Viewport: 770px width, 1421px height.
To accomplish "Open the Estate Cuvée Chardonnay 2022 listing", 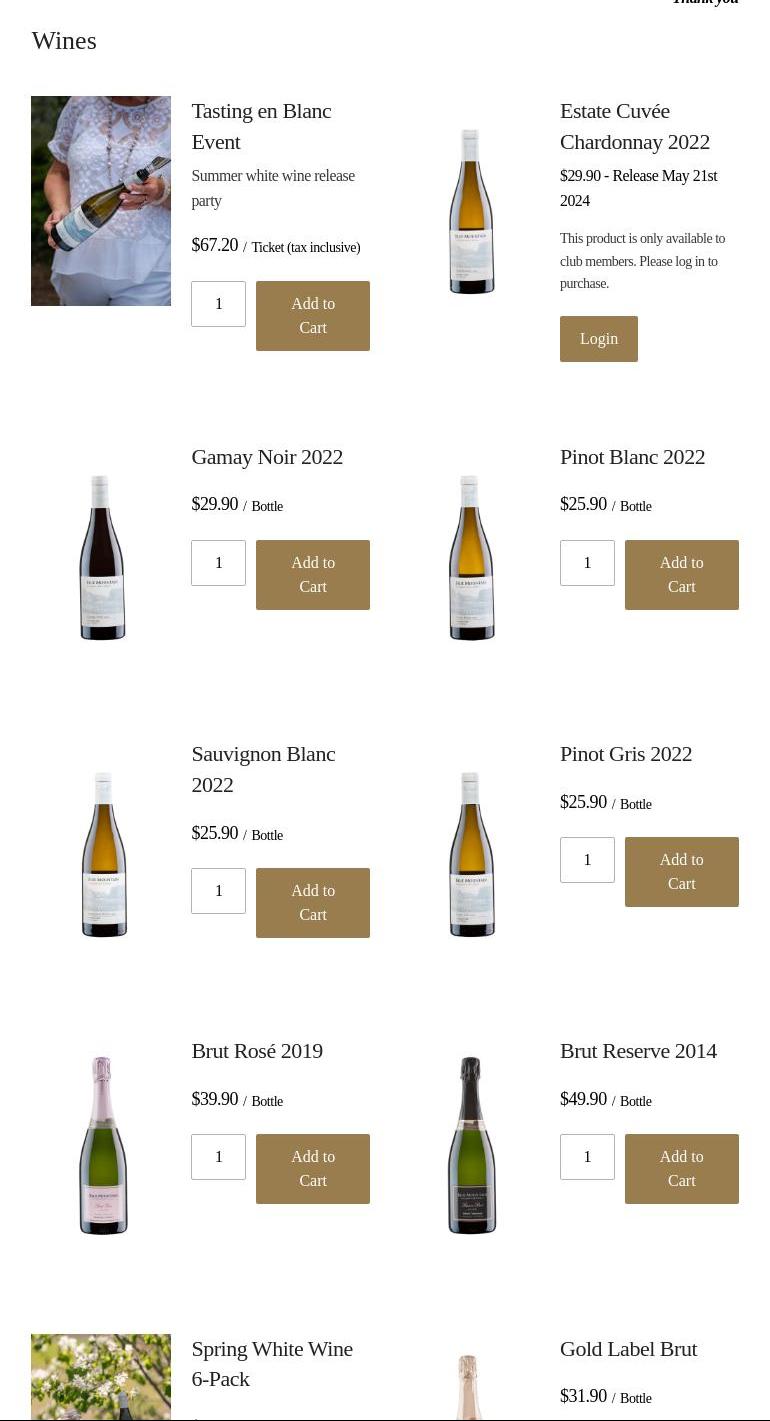I will pos(634,126).
